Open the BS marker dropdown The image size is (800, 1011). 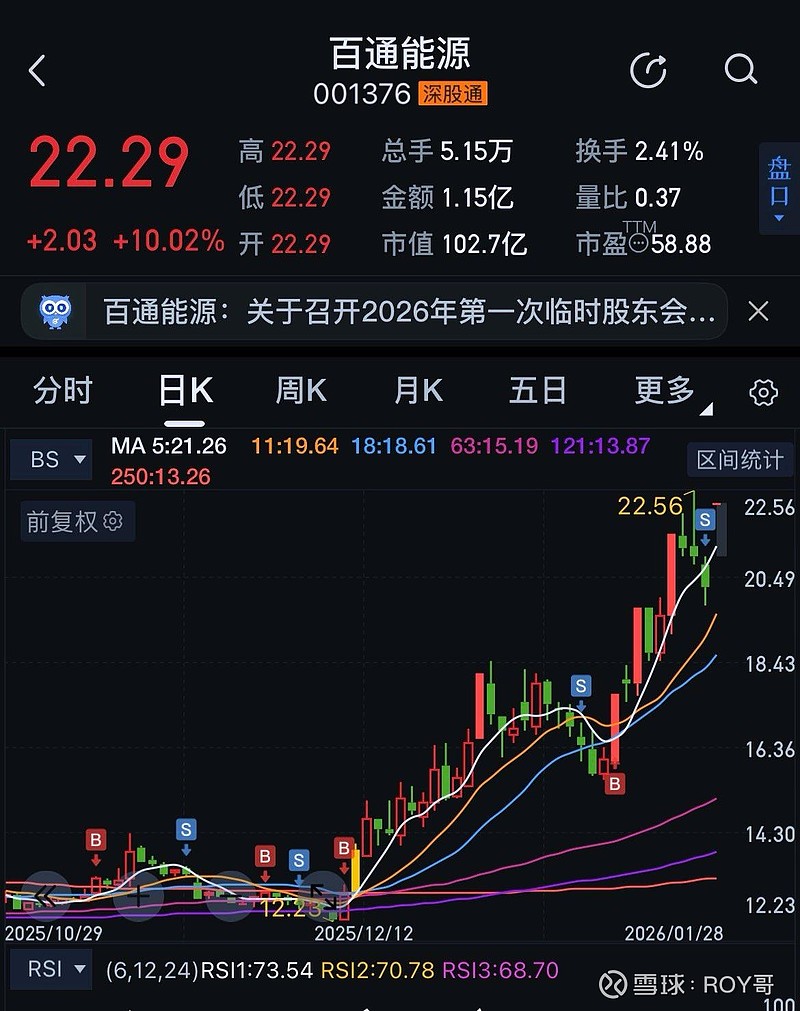click(x=50, y=459)
